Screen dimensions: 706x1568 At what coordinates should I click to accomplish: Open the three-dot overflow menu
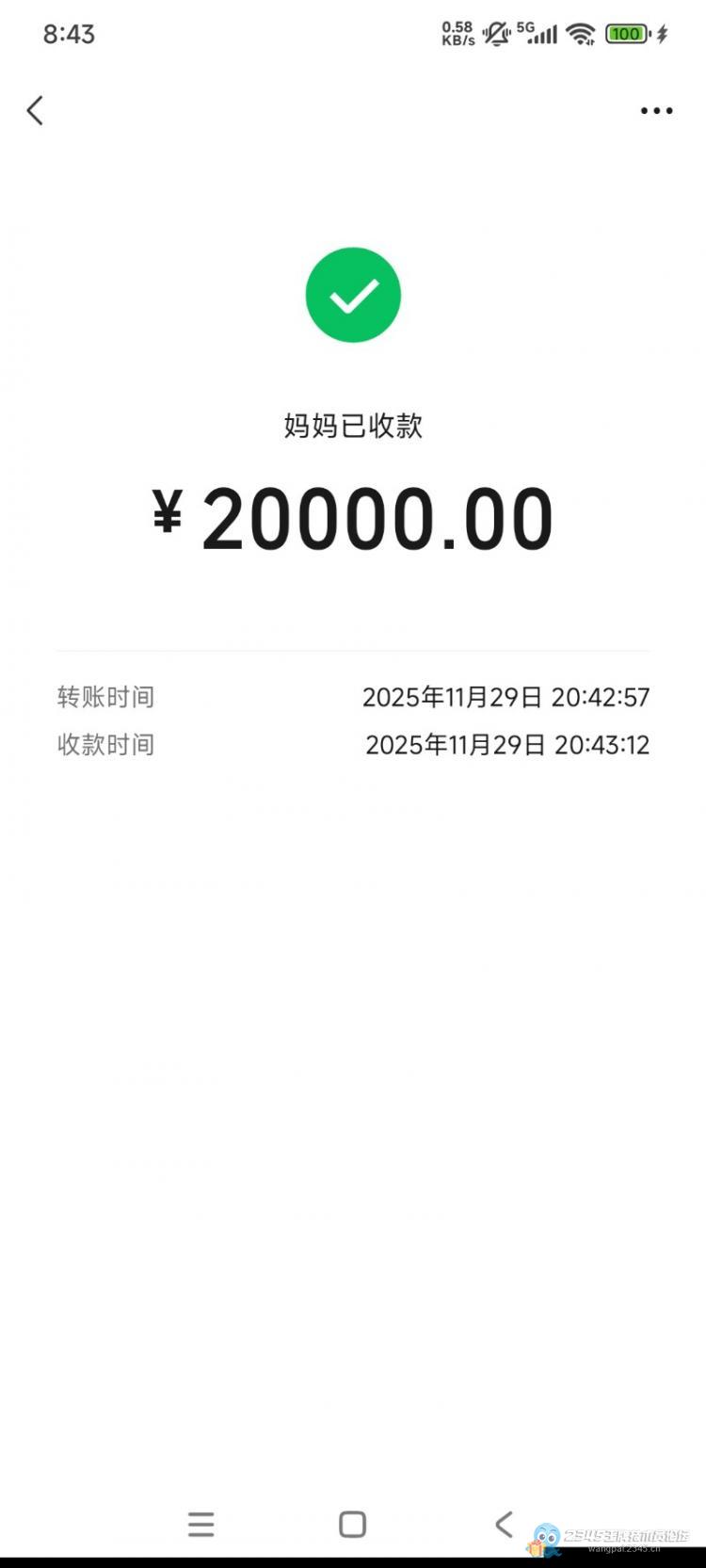click(656, 111)
